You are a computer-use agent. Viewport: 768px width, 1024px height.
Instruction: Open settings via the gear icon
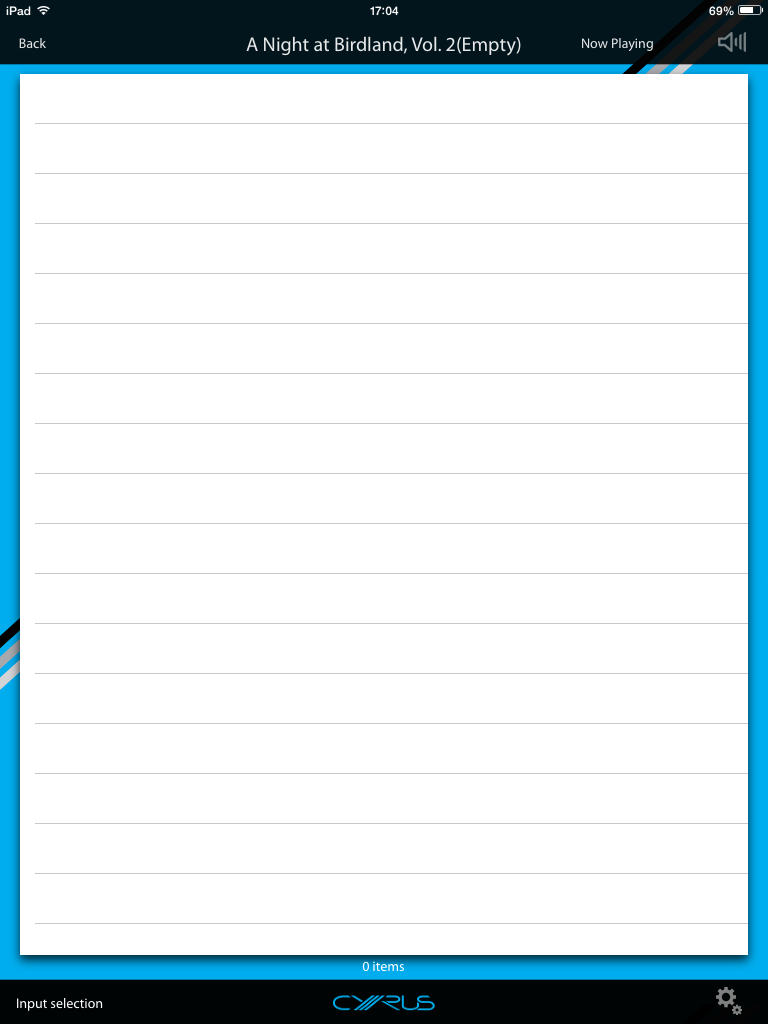[x=728, y=1000]
